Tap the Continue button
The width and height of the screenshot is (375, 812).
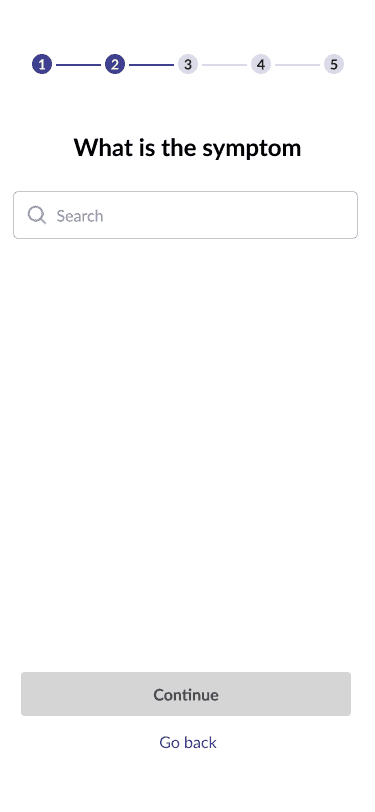[x=186, y=694]
